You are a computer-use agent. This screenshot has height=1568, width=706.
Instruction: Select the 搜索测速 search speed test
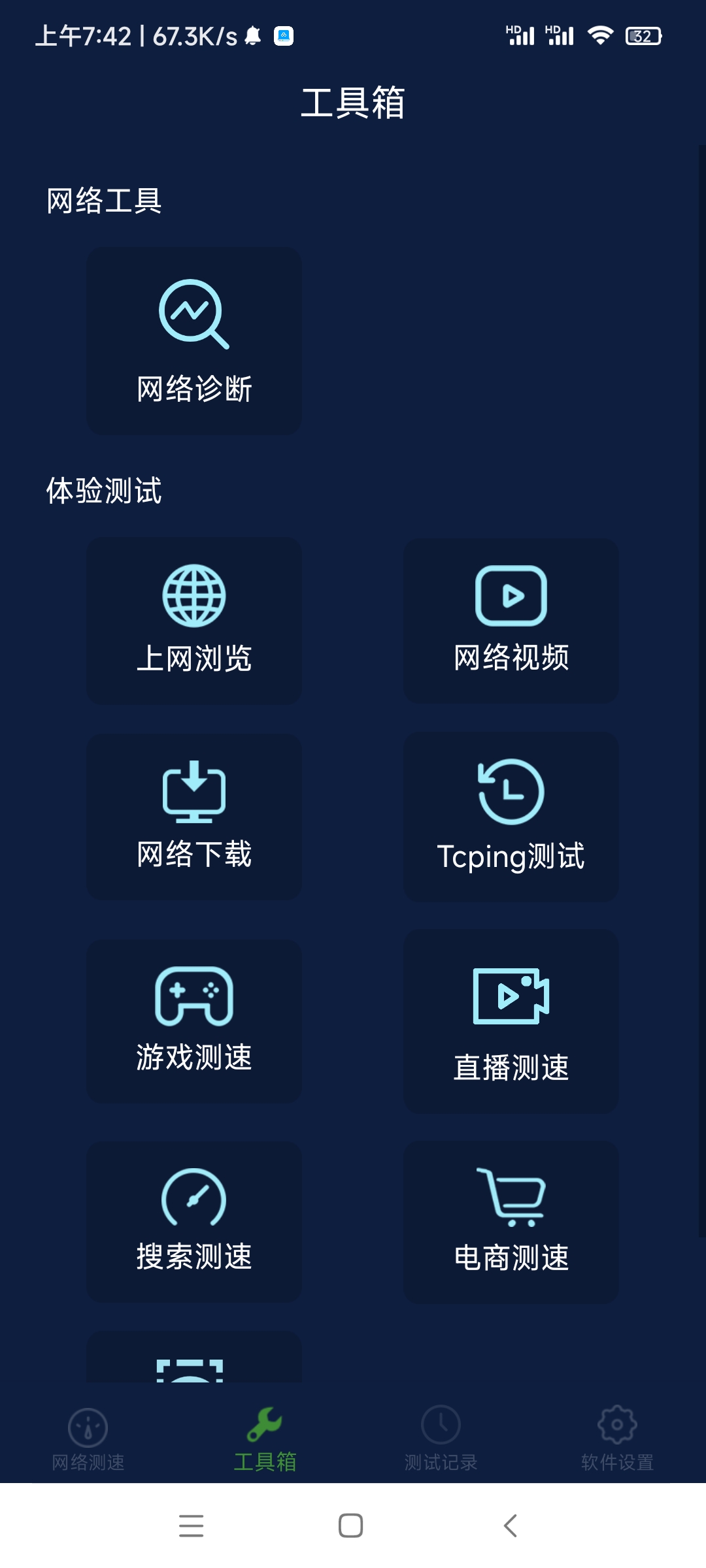194,1221
